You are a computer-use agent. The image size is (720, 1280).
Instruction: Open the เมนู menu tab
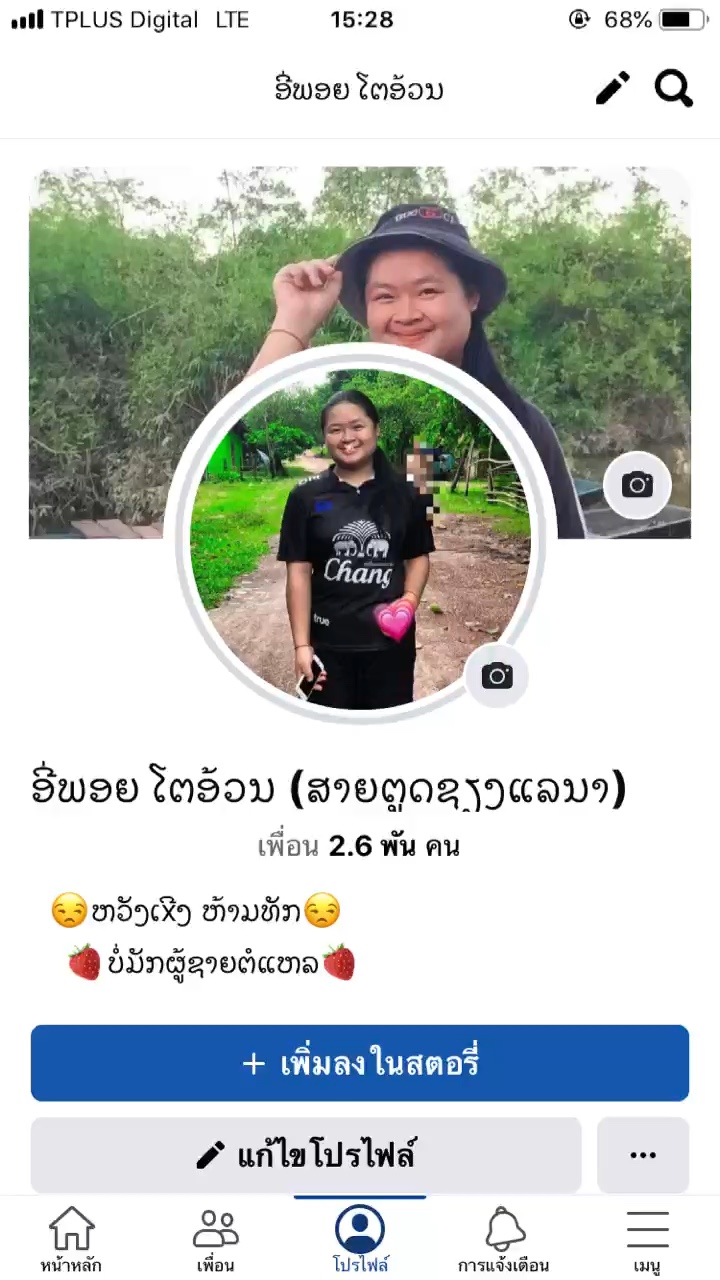point(647,1240)
